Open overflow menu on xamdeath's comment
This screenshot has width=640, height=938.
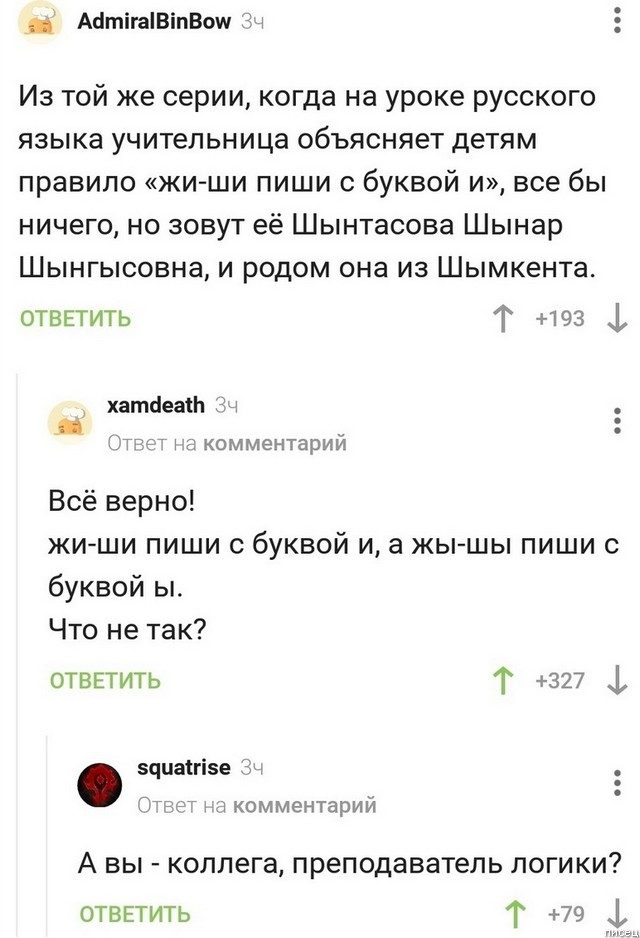(615, 418)
